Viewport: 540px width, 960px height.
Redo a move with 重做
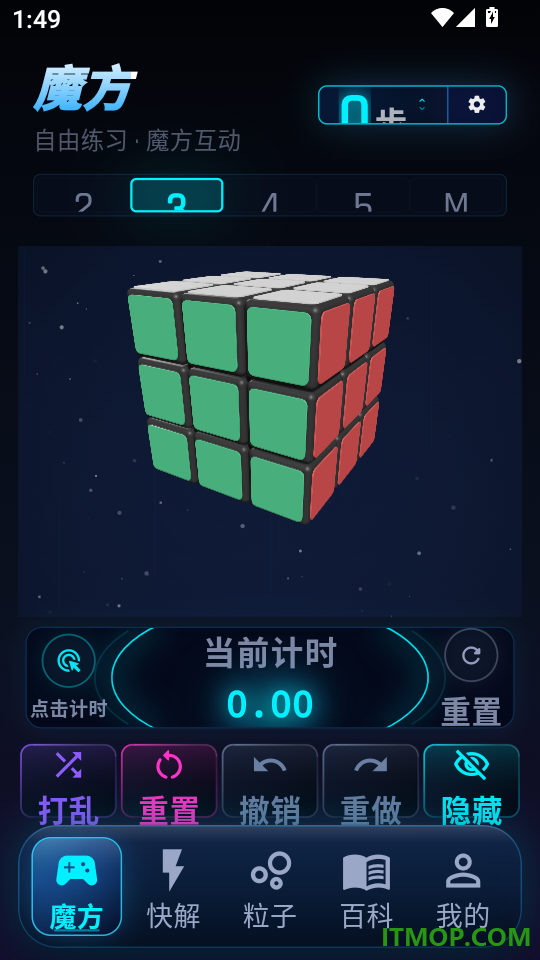coord(370,781)
